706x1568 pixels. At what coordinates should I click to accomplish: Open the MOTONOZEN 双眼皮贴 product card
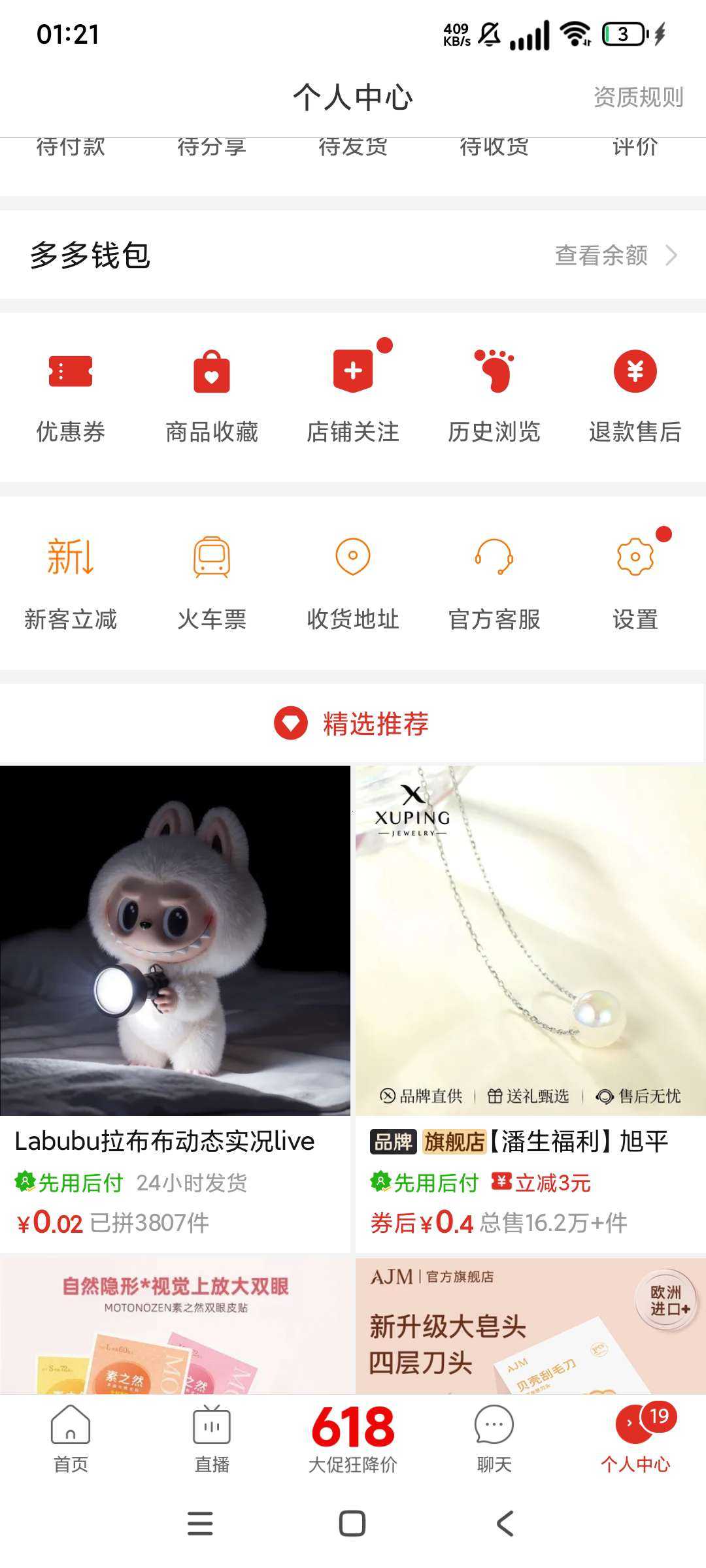175,1326
